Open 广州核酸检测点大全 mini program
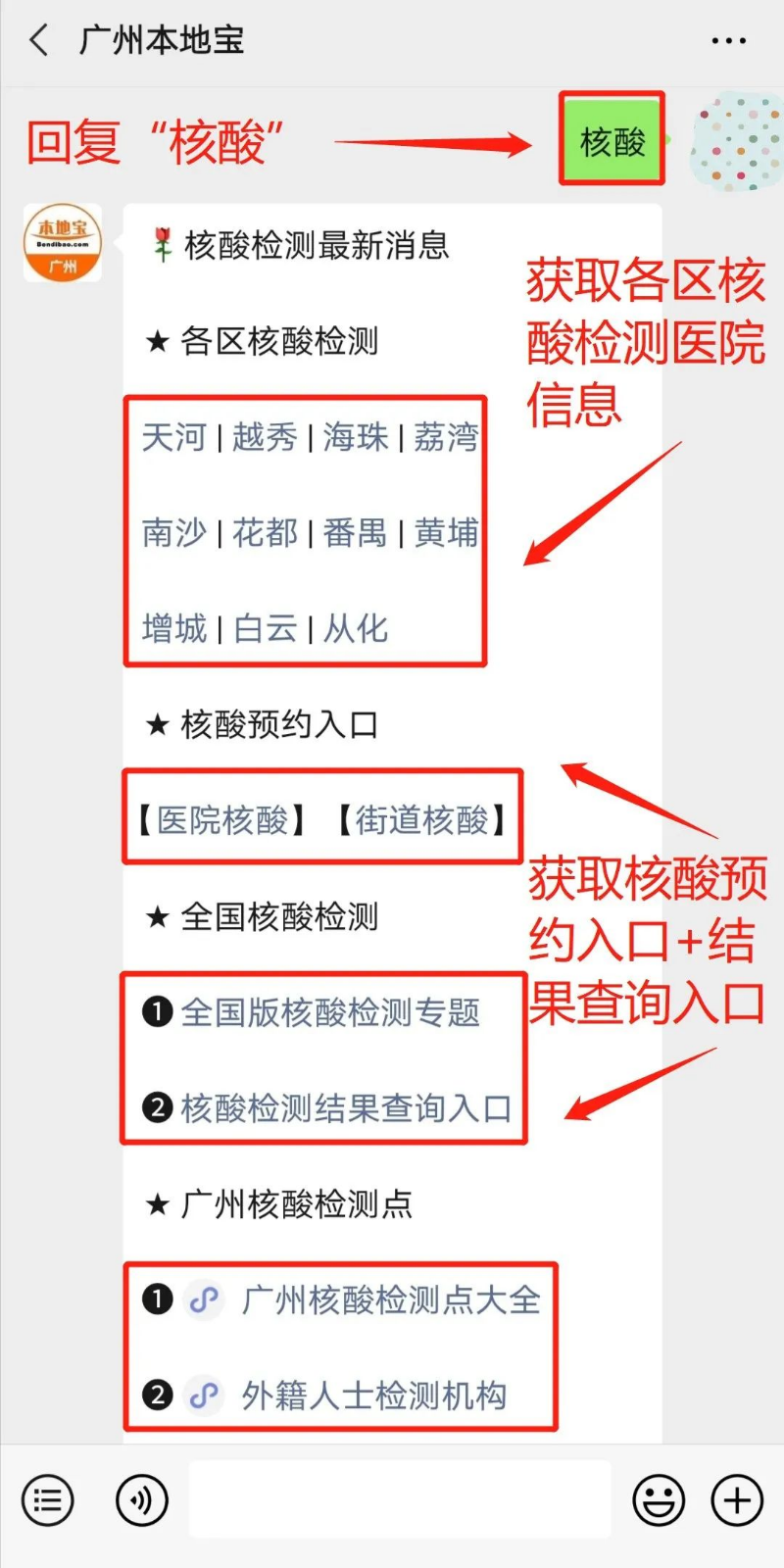 pos(390,1300)
